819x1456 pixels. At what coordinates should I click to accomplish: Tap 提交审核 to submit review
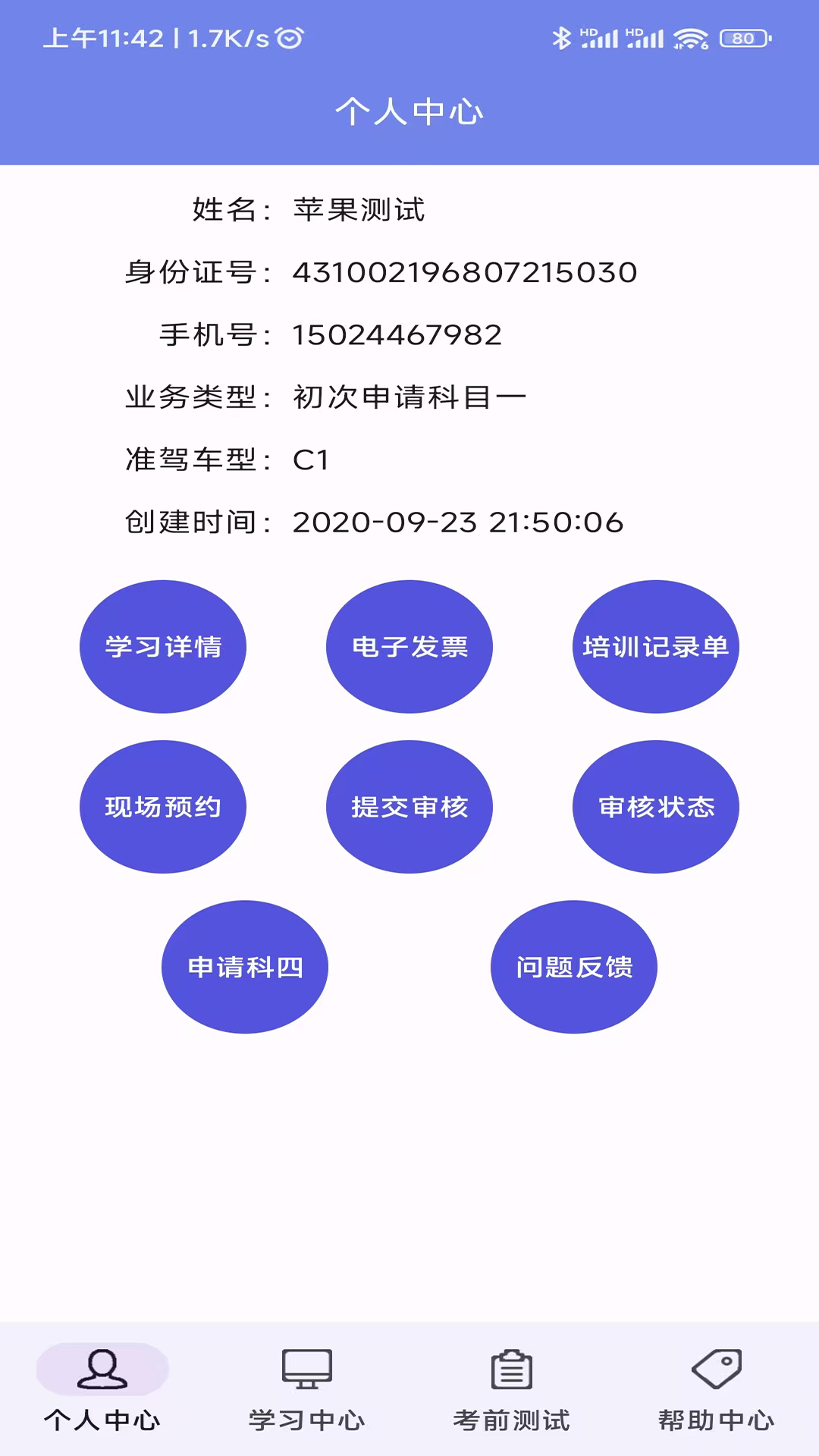point(409,807)
